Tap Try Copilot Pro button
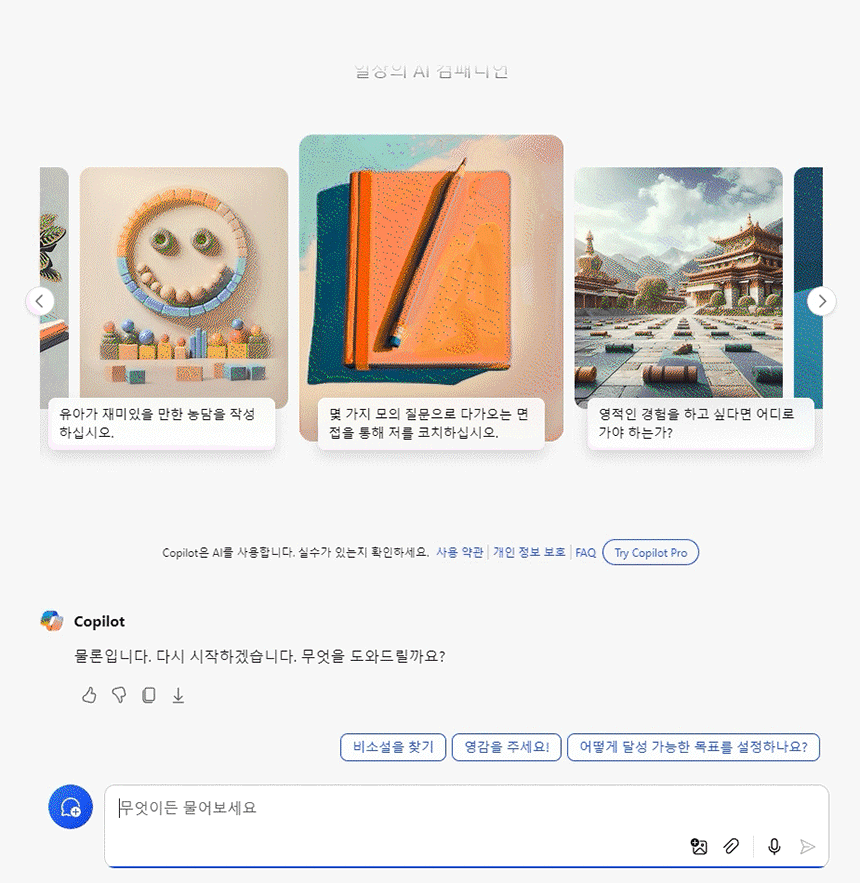 (650, 552)
